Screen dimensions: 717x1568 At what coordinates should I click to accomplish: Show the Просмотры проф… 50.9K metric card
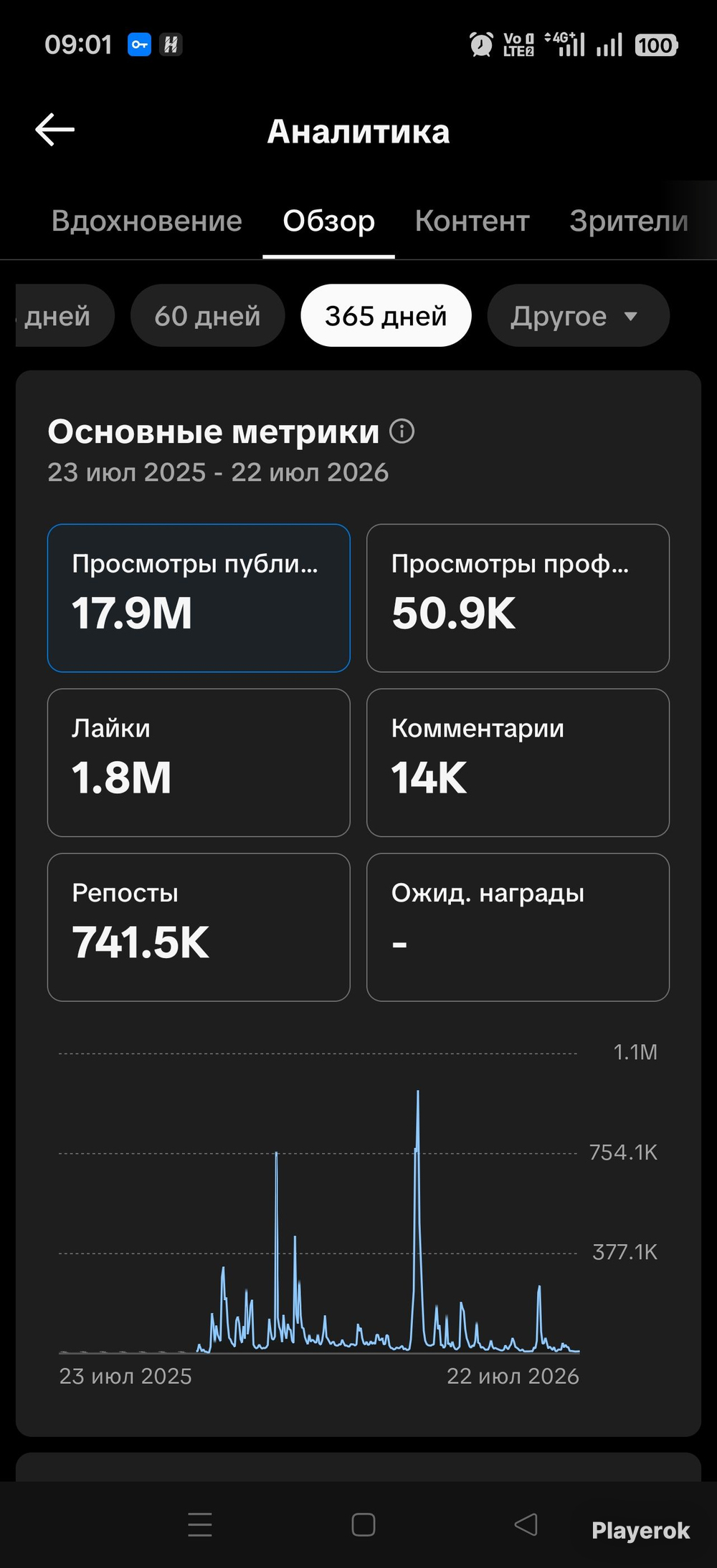click(x=518, y=598)
